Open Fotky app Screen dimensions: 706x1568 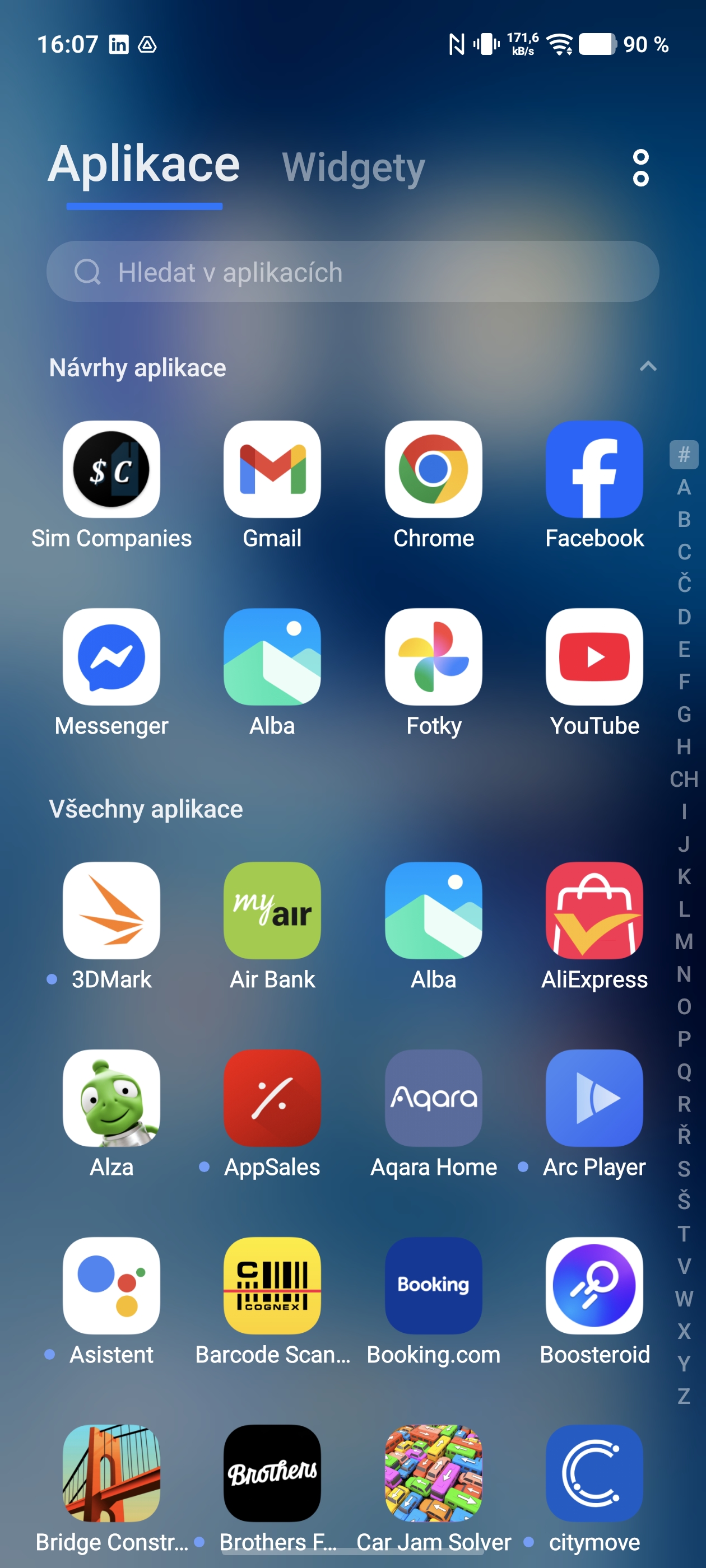click(433, 657)
